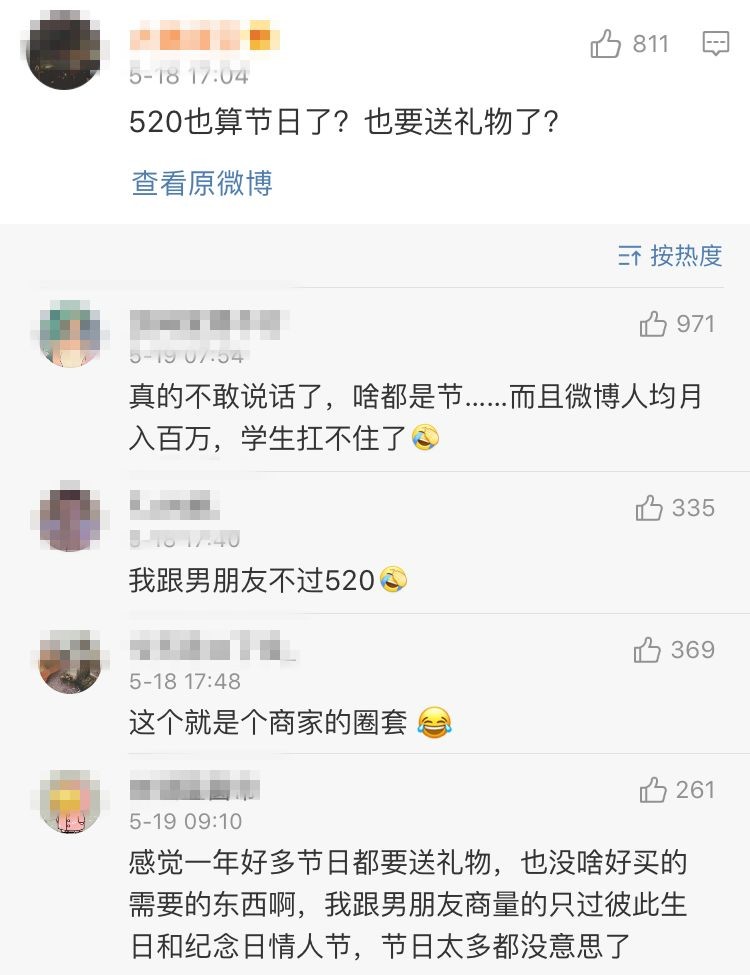This screenshot has height=975, width=750.
Task: Like the comment with 971 likes
Action: pos(653,324)
